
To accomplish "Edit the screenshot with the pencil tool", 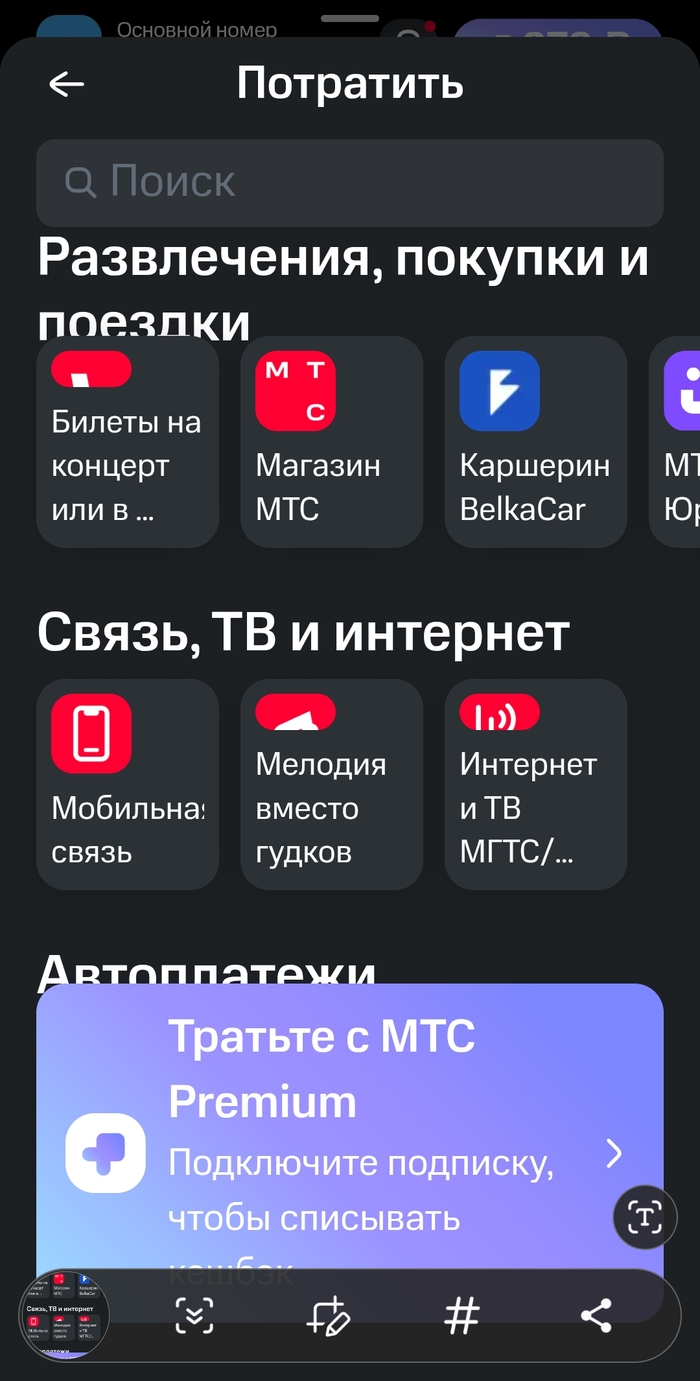I will (327, 1316).
